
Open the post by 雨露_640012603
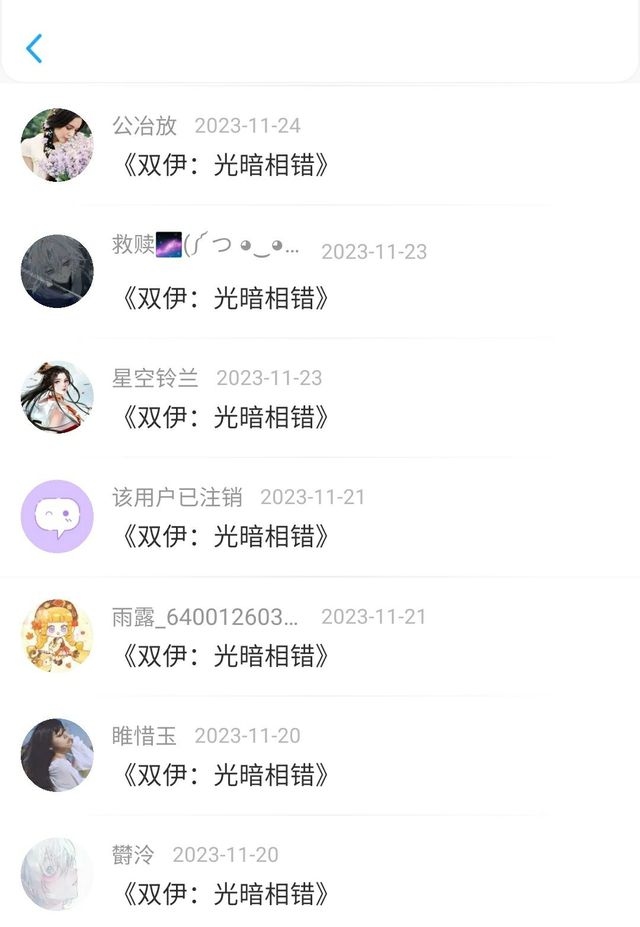[226, 656]
